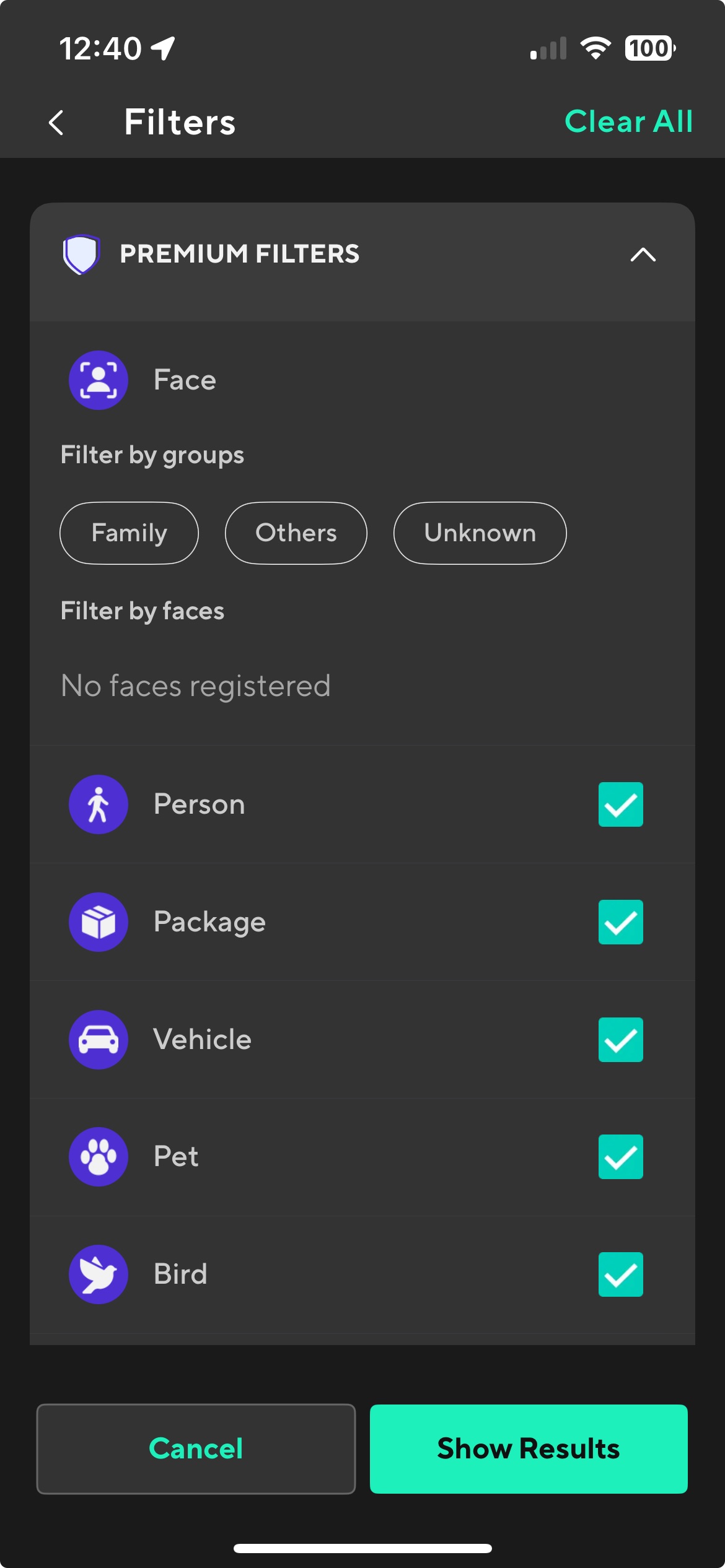Toggle the Pet filter checkbox

coord(620,1157)
